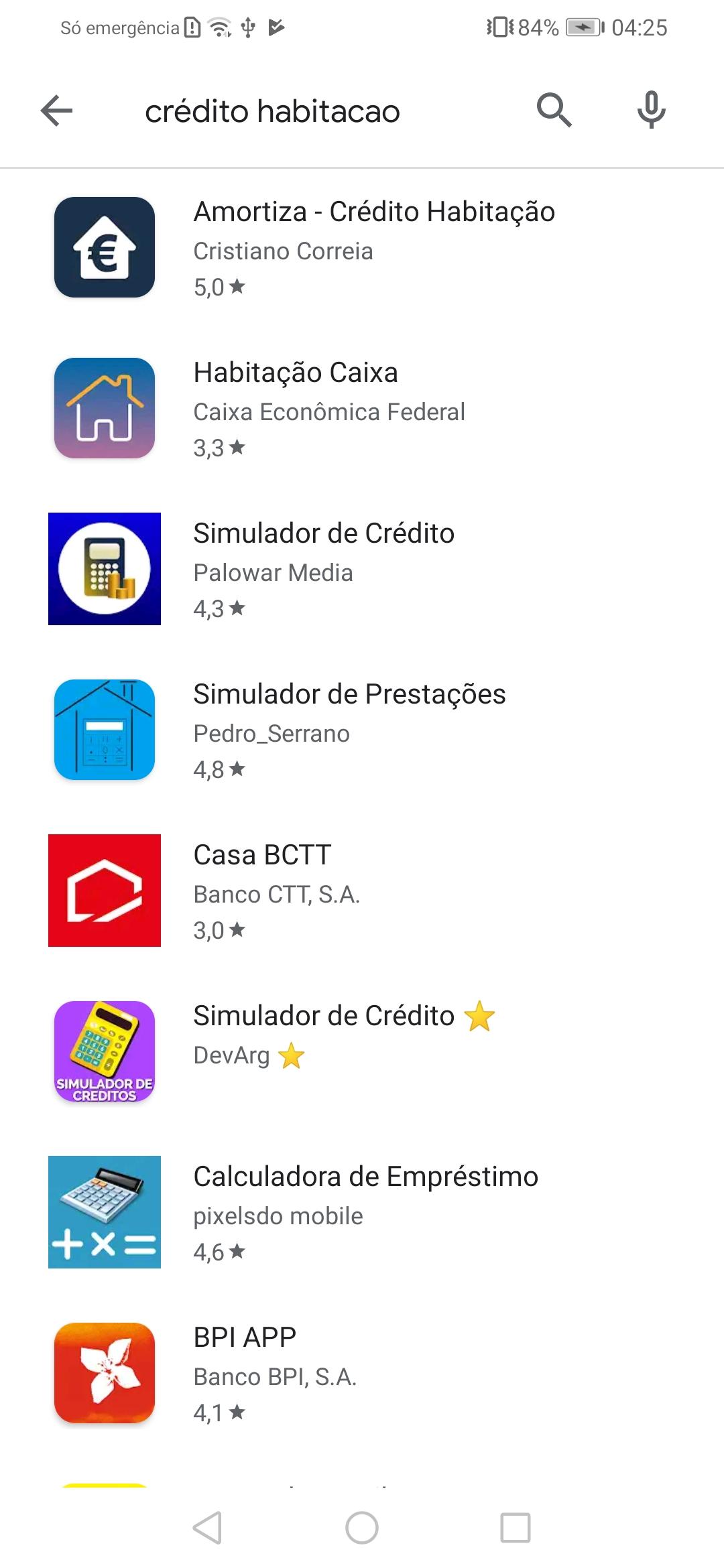Image resolution: width=724 pixels, height=1568 pixels.
Task: Start voice search with the microphone
Action: [x=651, y=111]
